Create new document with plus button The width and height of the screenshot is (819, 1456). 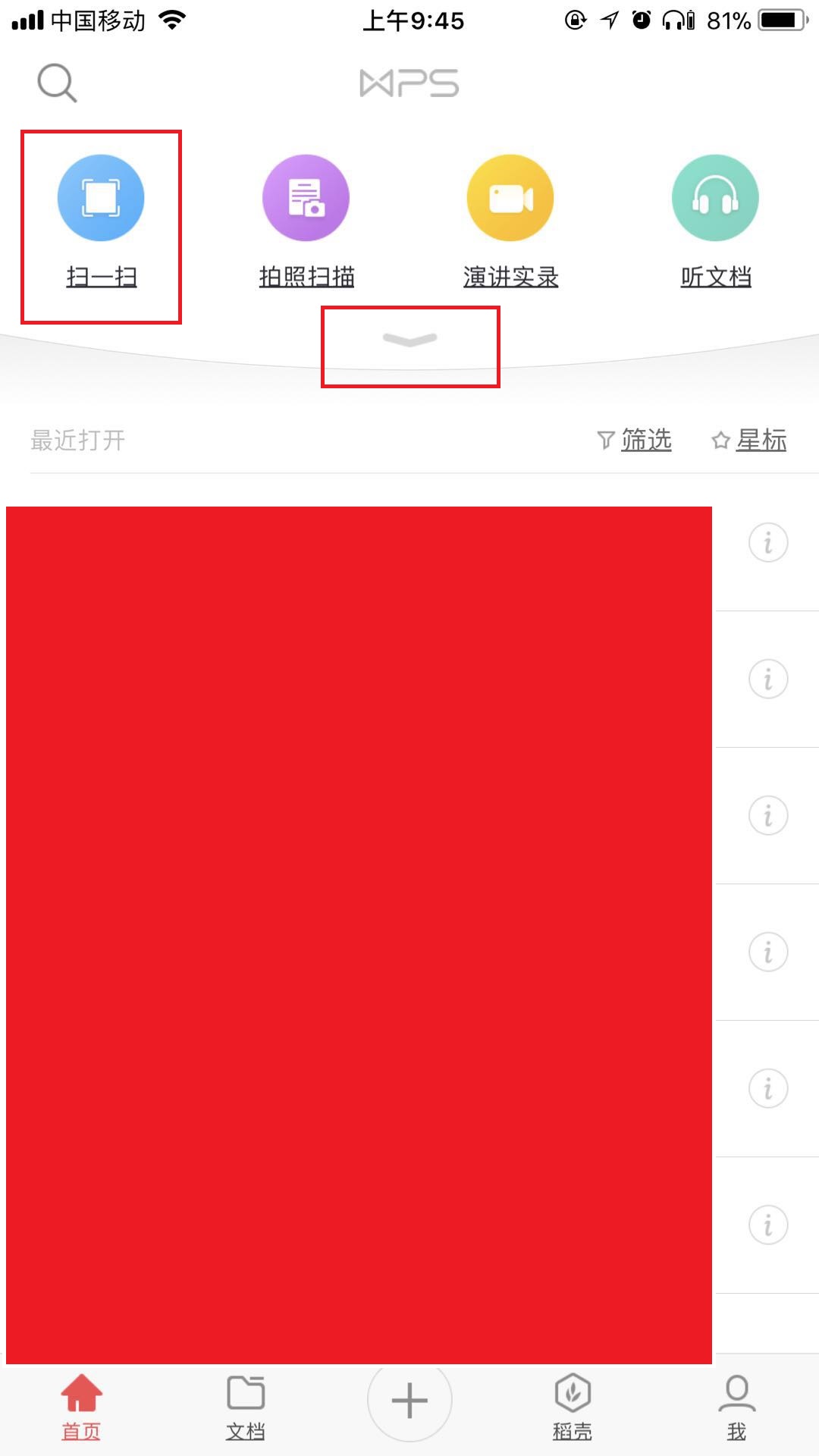tap(409, 1400)
